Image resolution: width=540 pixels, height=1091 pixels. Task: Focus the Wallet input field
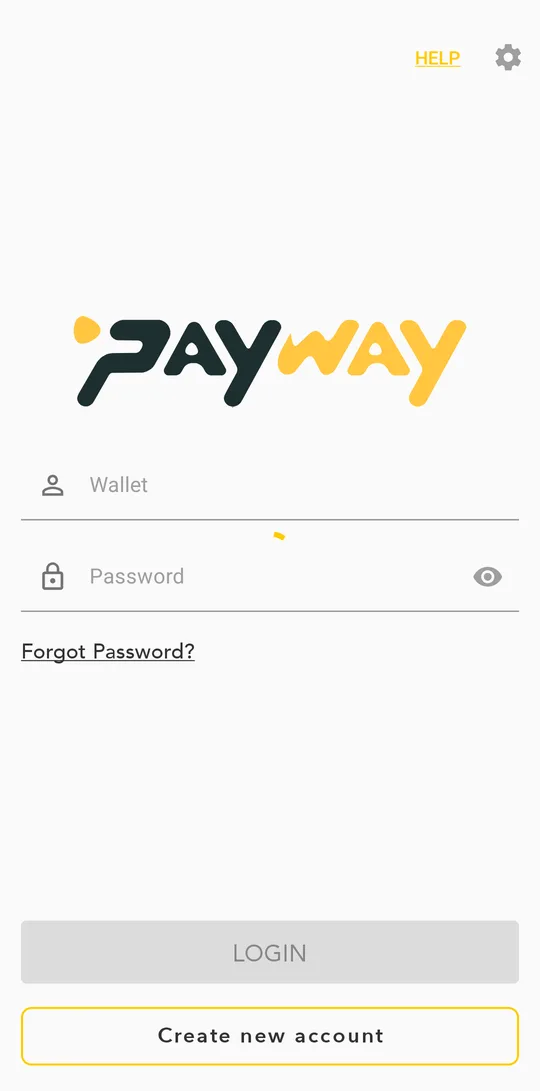pos(270,485)
